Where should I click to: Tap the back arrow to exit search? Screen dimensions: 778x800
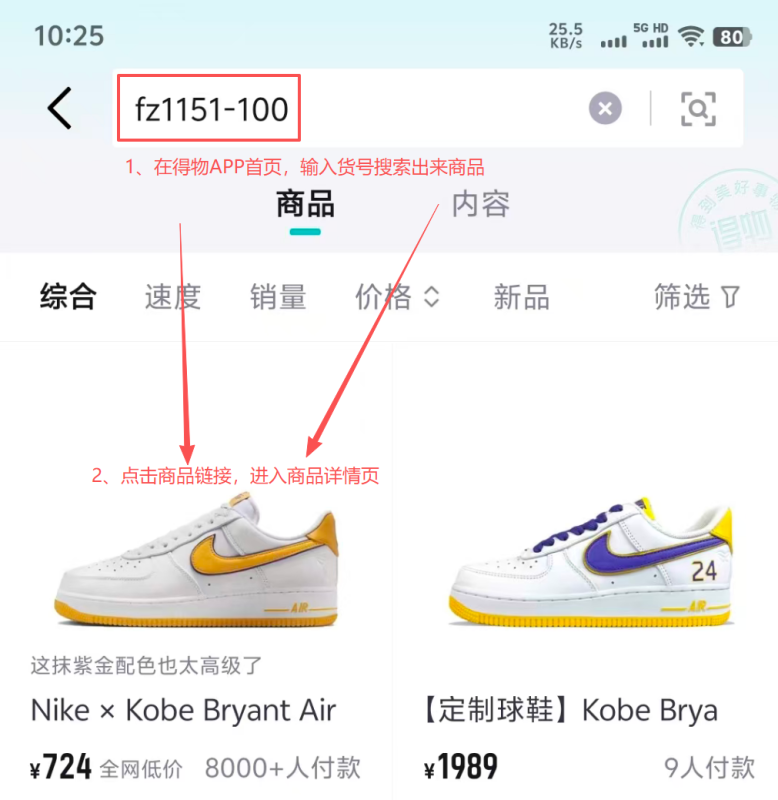coord(57,106)
